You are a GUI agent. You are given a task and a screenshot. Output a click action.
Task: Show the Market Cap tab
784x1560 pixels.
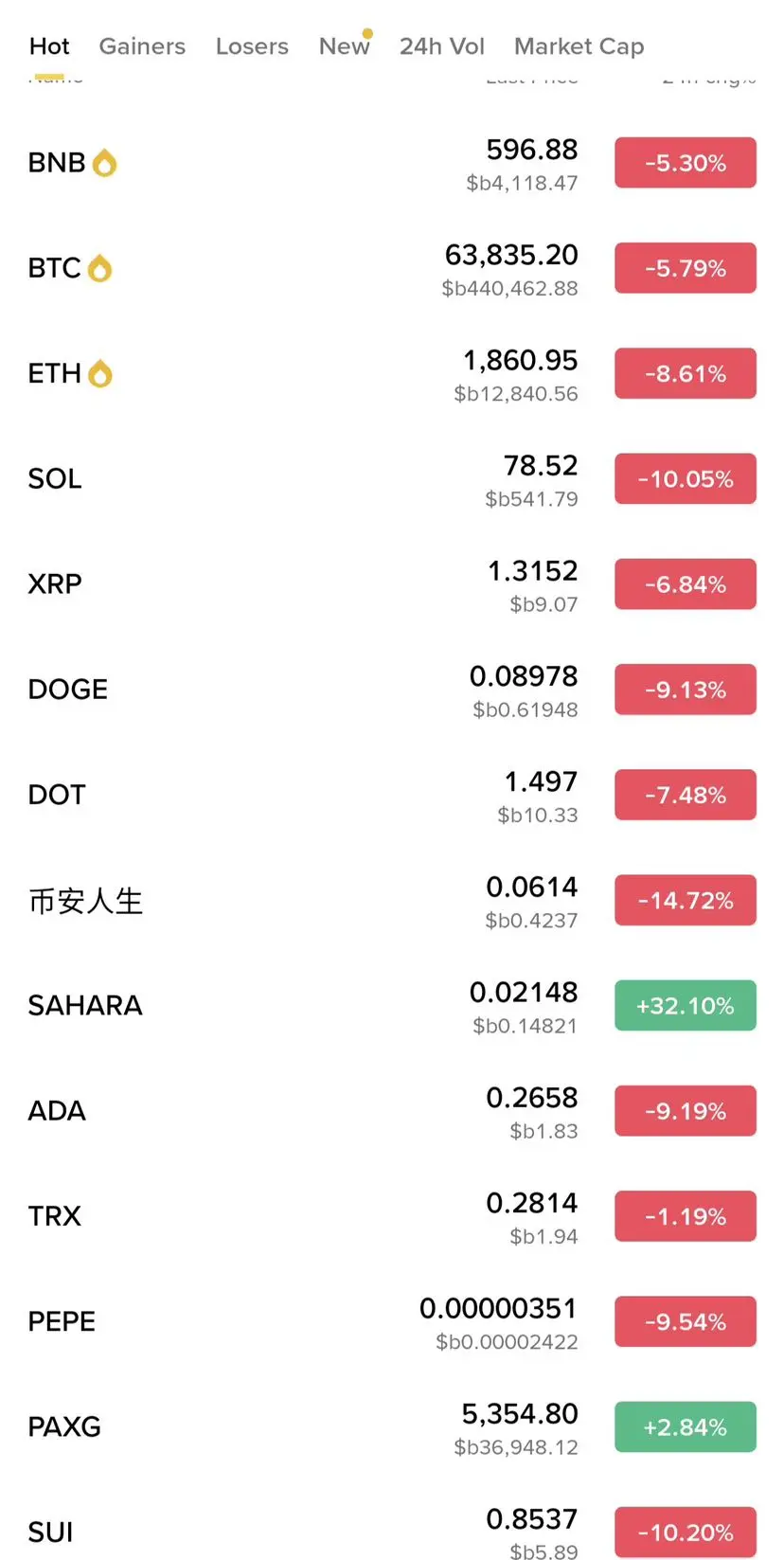coord(579,46)
